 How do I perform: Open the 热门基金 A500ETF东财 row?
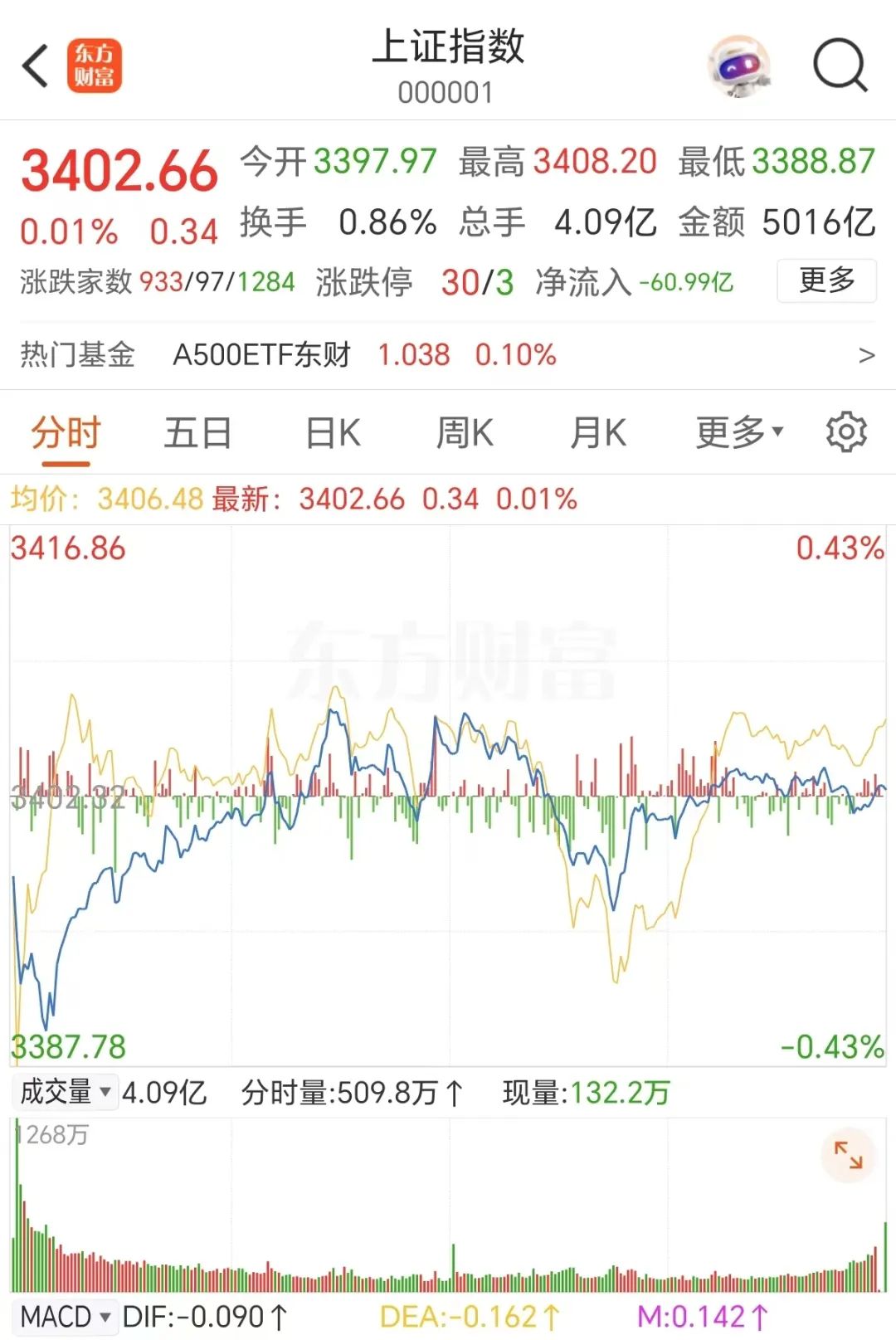pos(448,355)
